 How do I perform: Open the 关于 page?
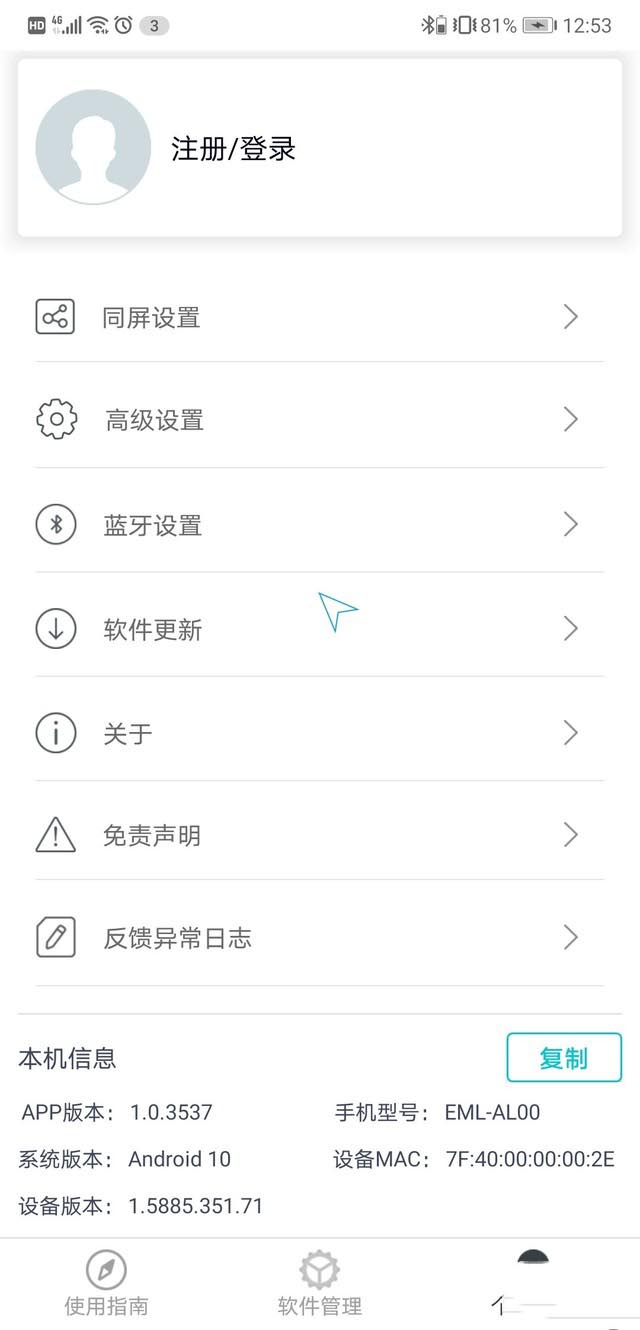tap(319, 733)
